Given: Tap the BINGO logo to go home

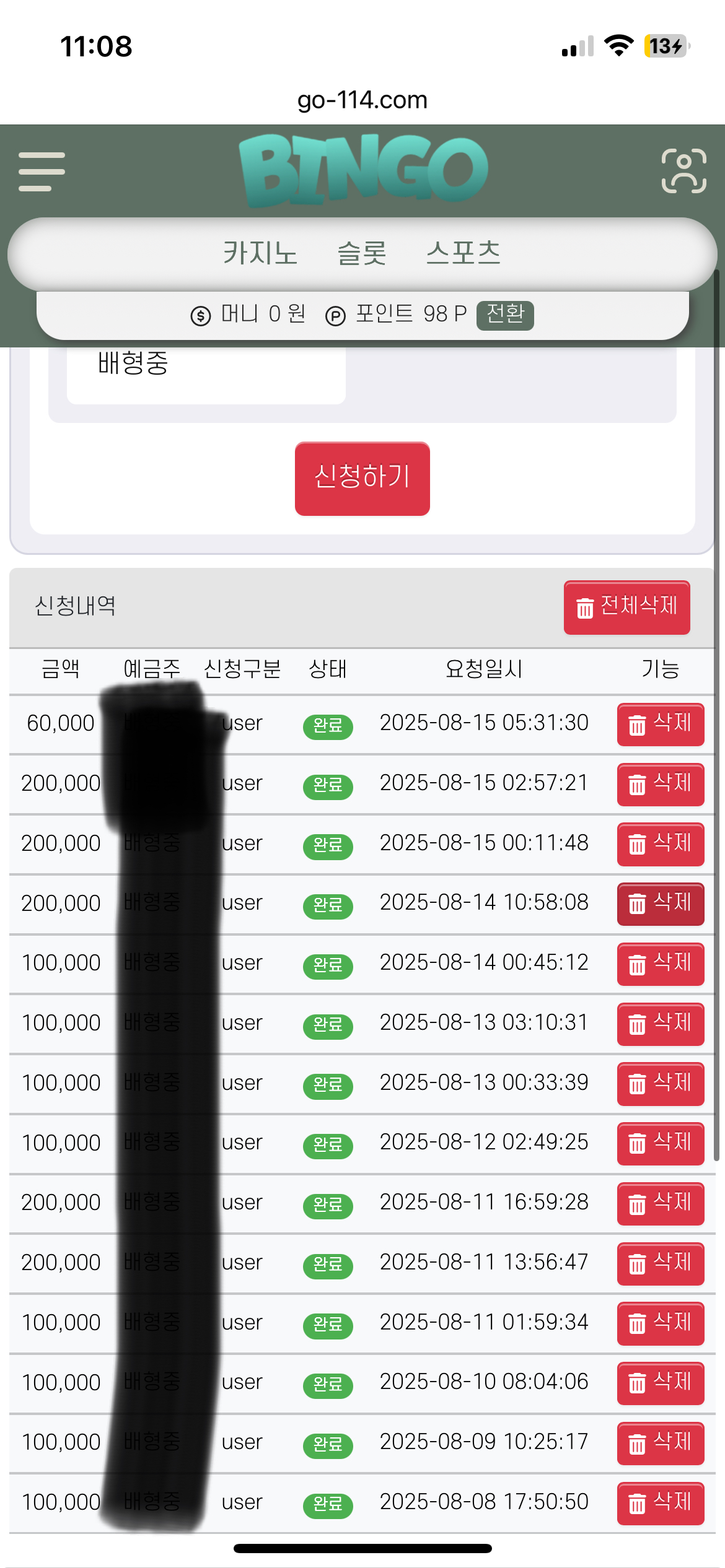Looking at the screenshot, I should point(363,170).
